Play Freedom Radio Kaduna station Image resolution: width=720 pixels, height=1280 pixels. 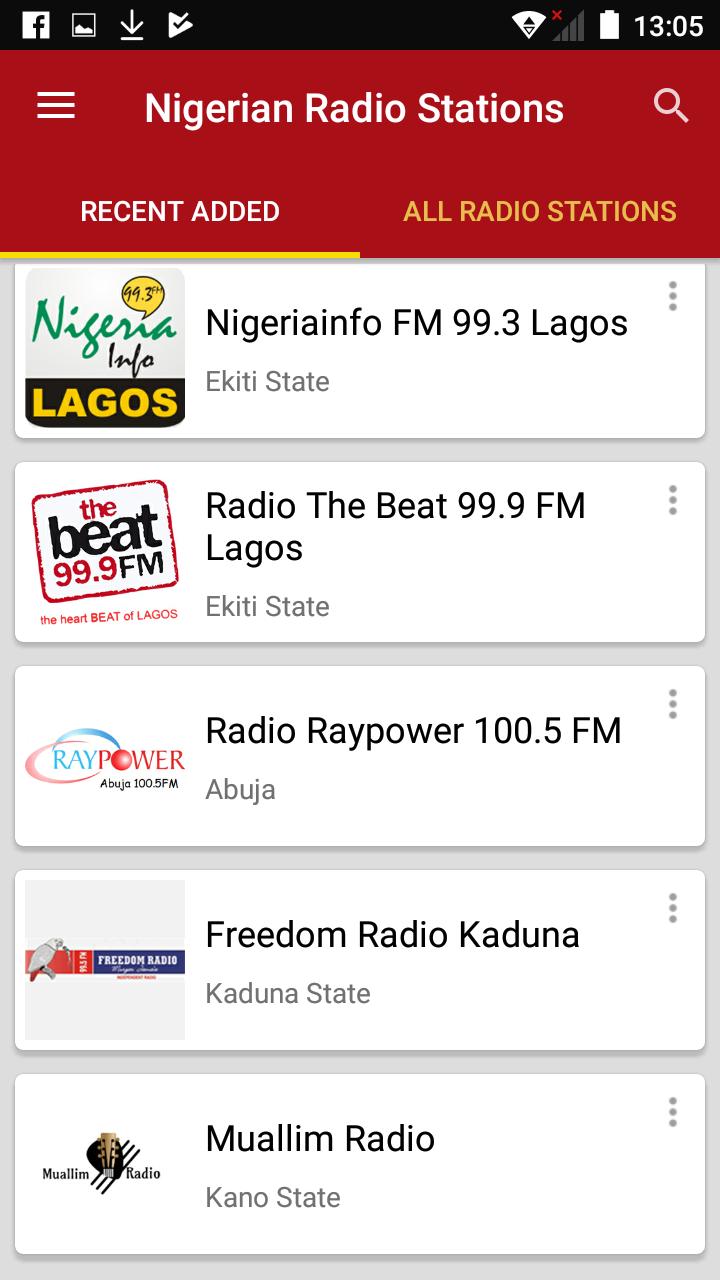(360, 960)
